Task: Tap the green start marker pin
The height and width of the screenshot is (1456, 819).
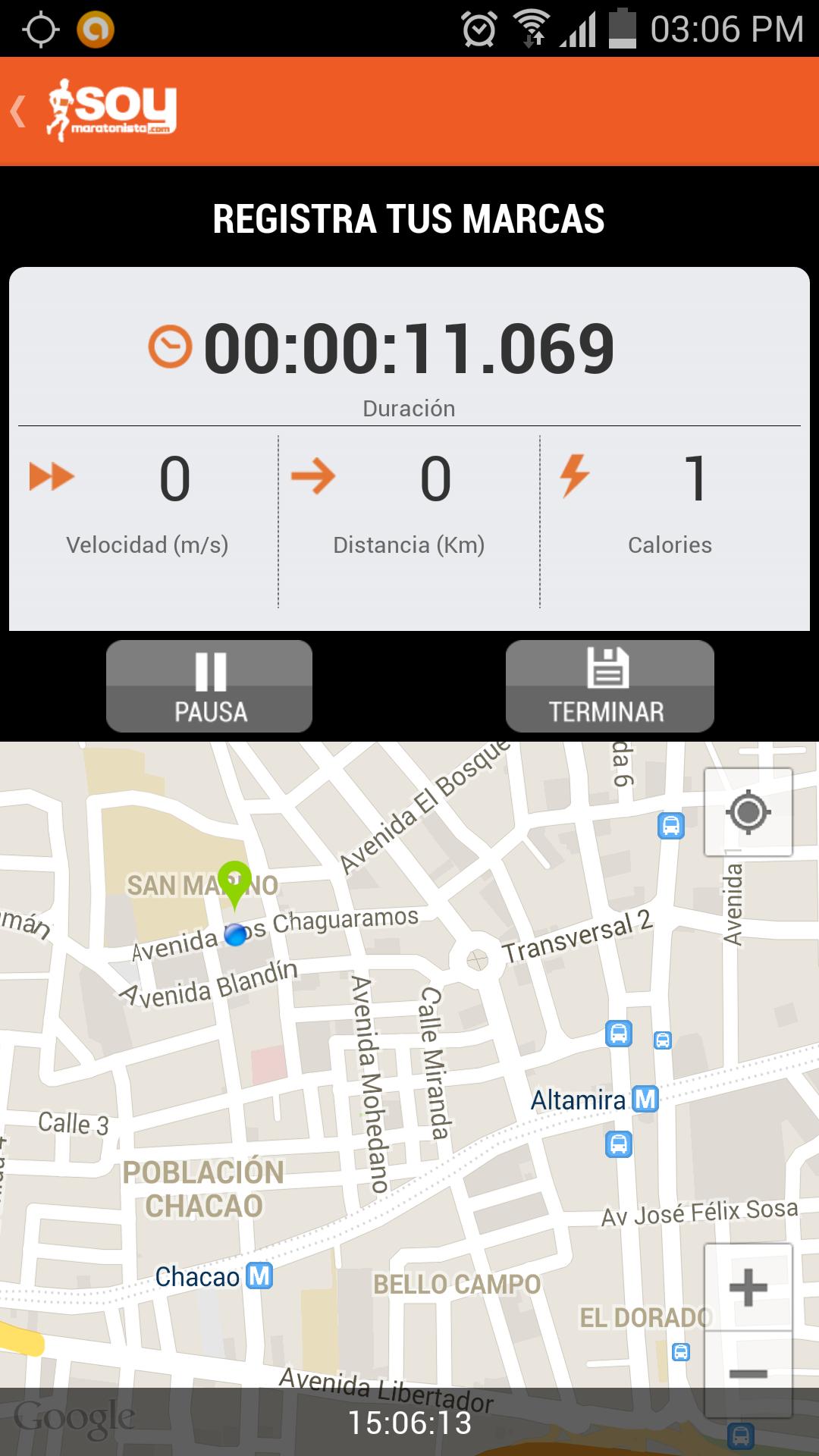Action: 234,881
